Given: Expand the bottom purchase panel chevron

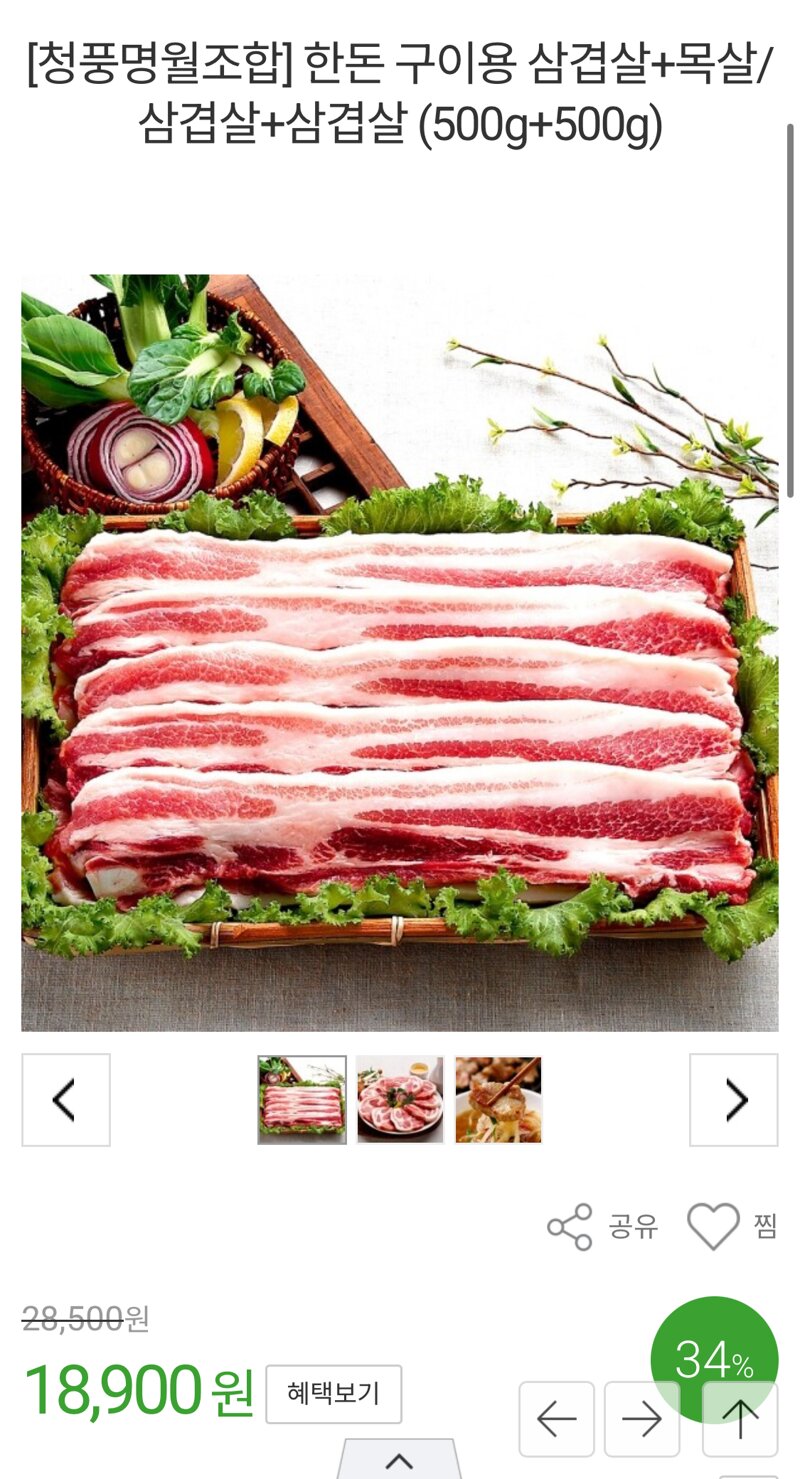Looking at the screenshot, I should pyautogui.click(x=398, y=1461).
